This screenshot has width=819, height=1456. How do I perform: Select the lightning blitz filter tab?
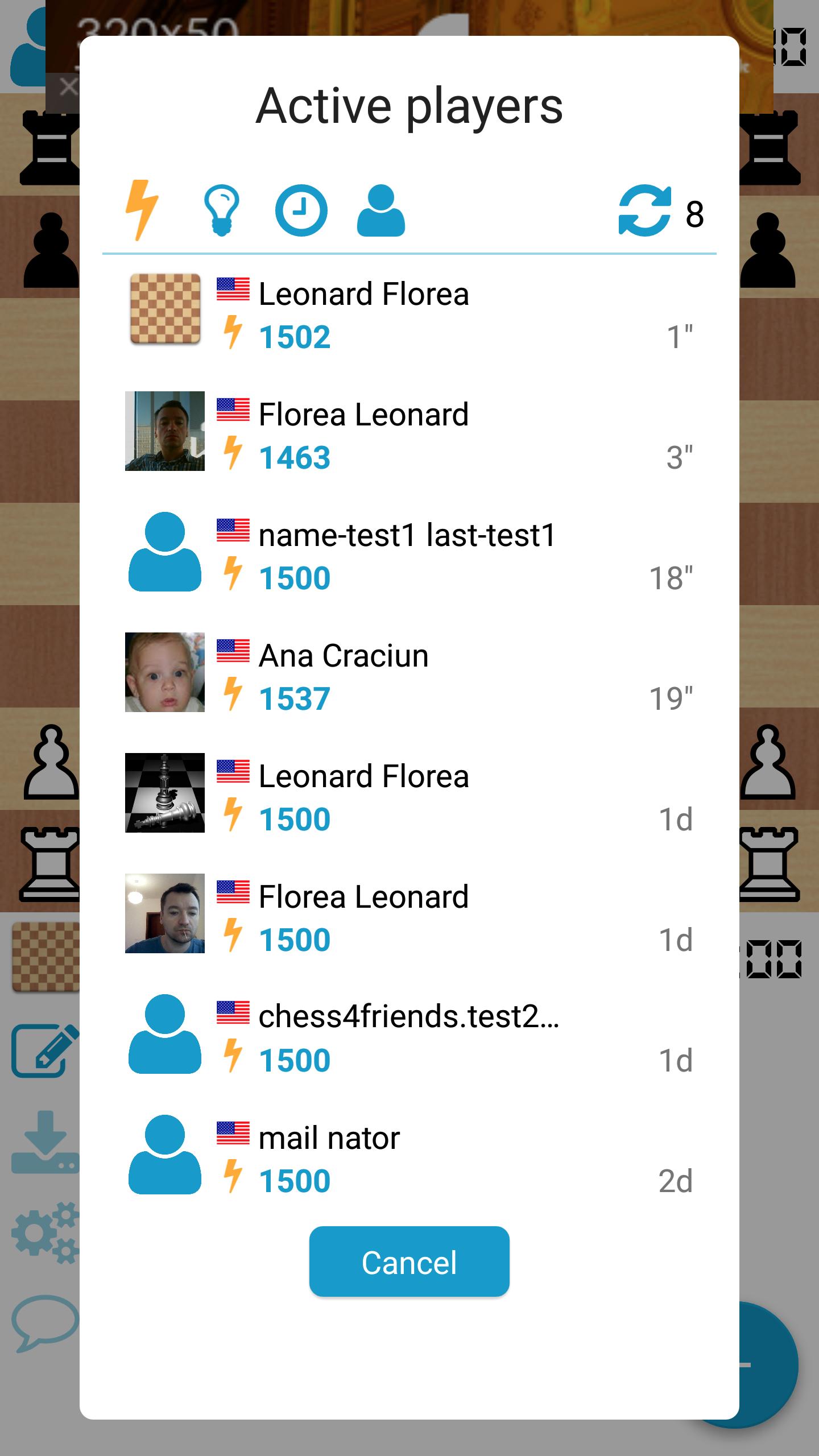[142, 210]
